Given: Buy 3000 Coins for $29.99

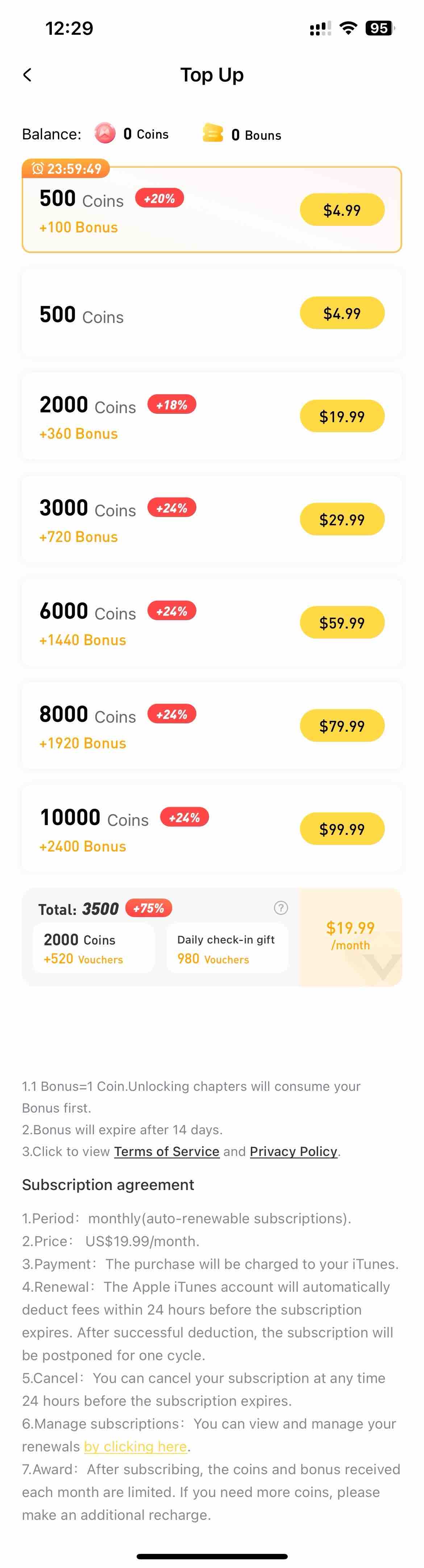Looking at the screenshot, I should (x=342, y=520).
